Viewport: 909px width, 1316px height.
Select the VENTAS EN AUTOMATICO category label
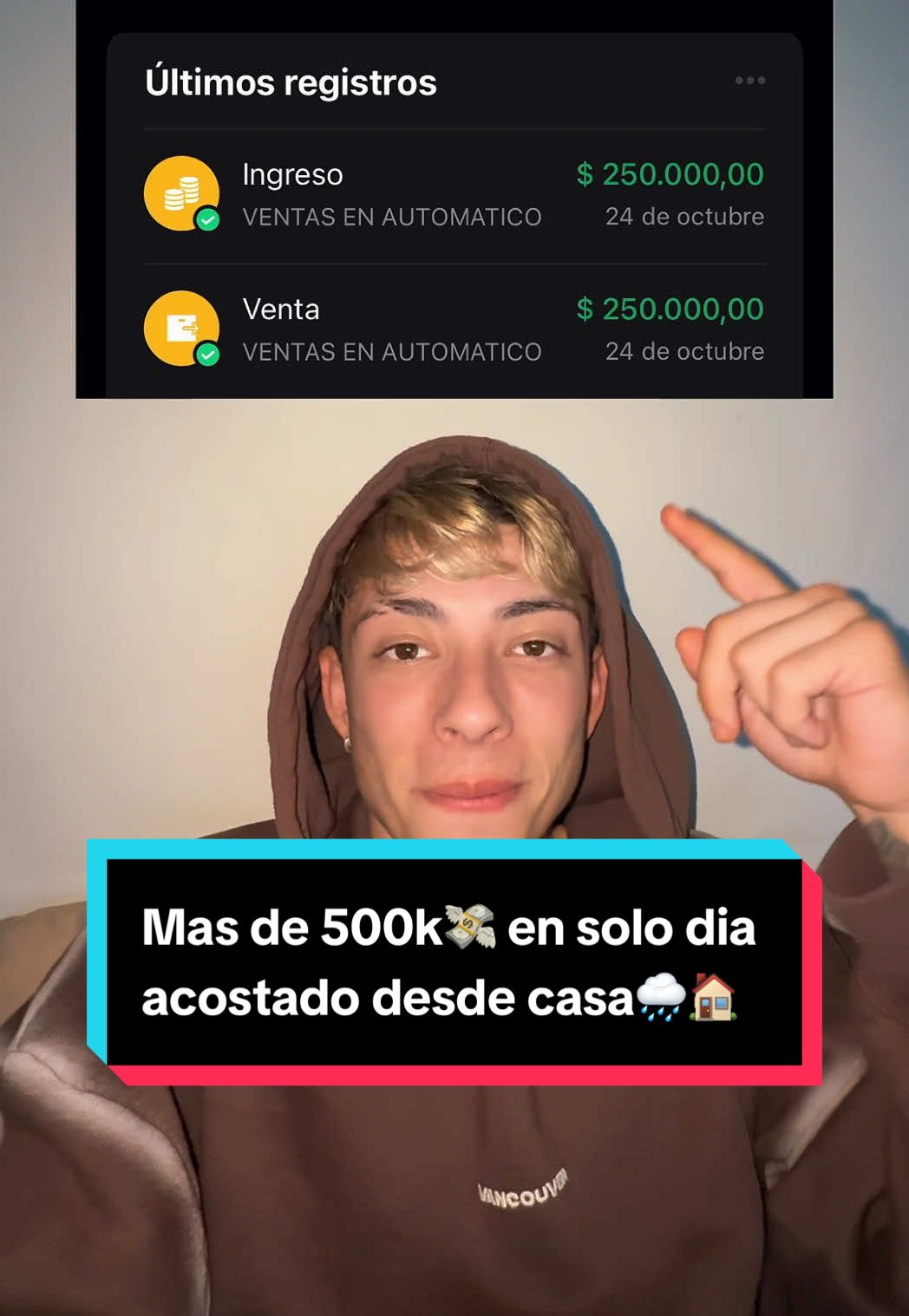(x=390, y=218)
